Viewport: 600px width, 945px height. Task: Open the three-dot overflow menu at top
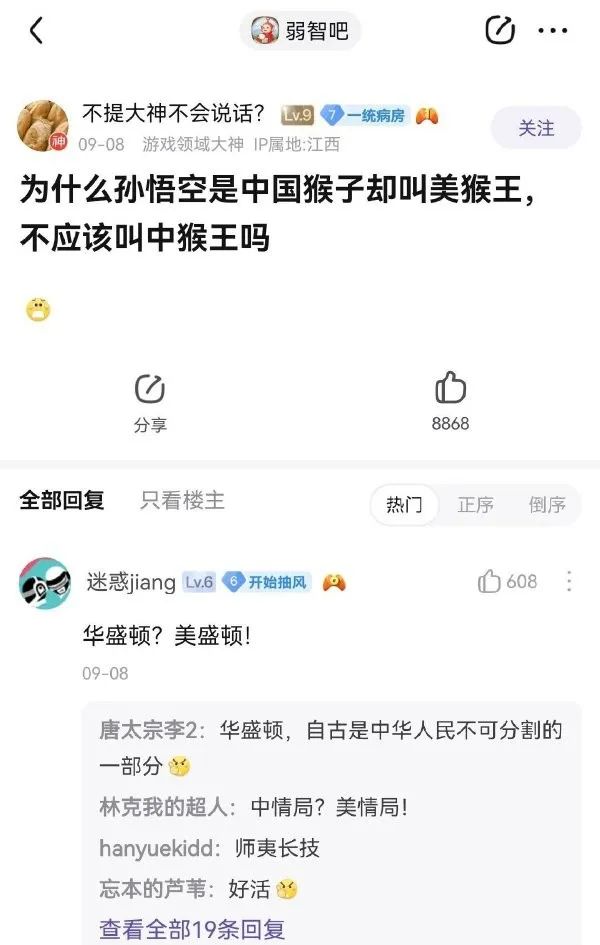pyautogui.click(x=552, y=31)
